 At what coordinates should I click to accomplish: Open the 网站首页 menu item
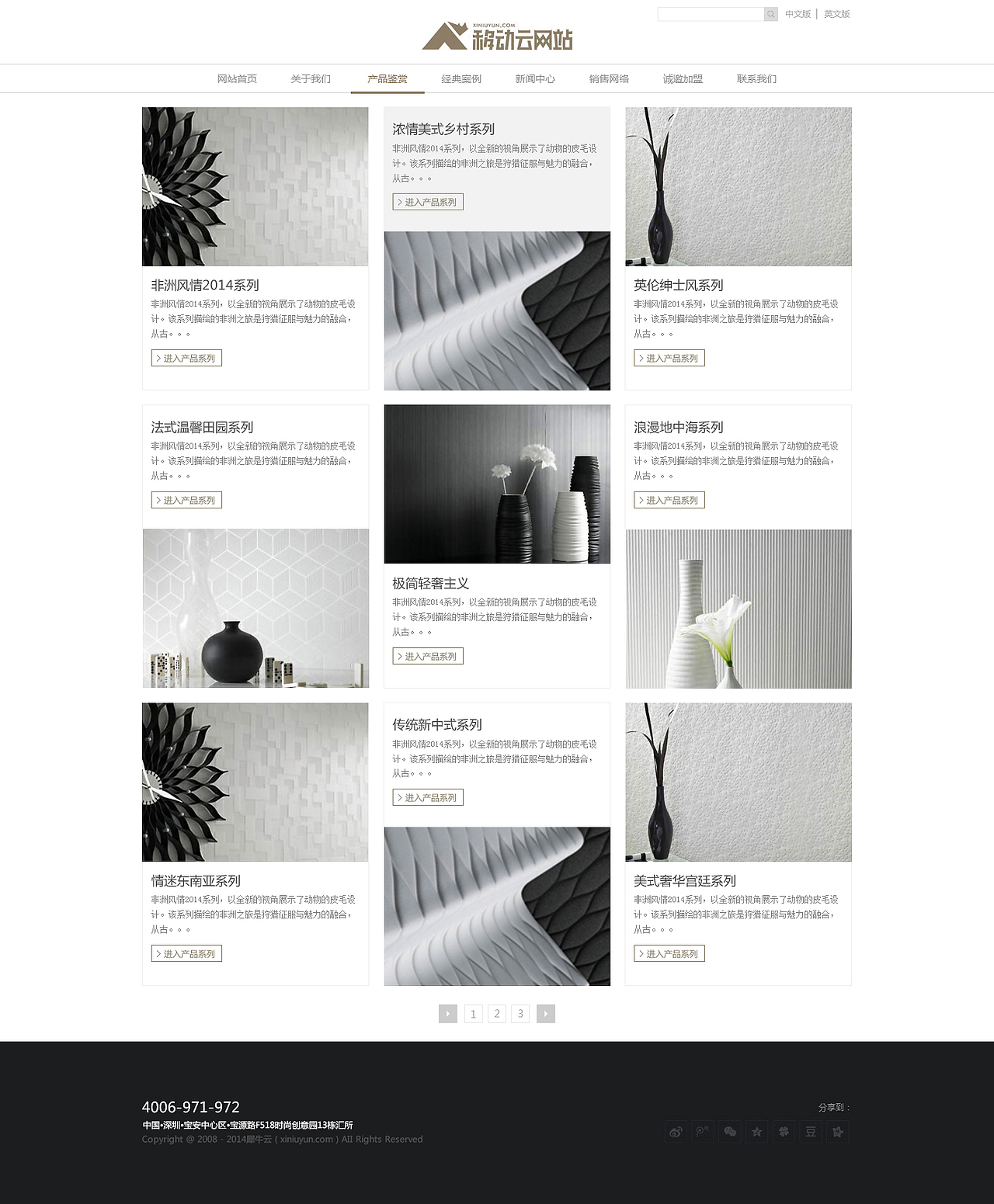[238, 78]
